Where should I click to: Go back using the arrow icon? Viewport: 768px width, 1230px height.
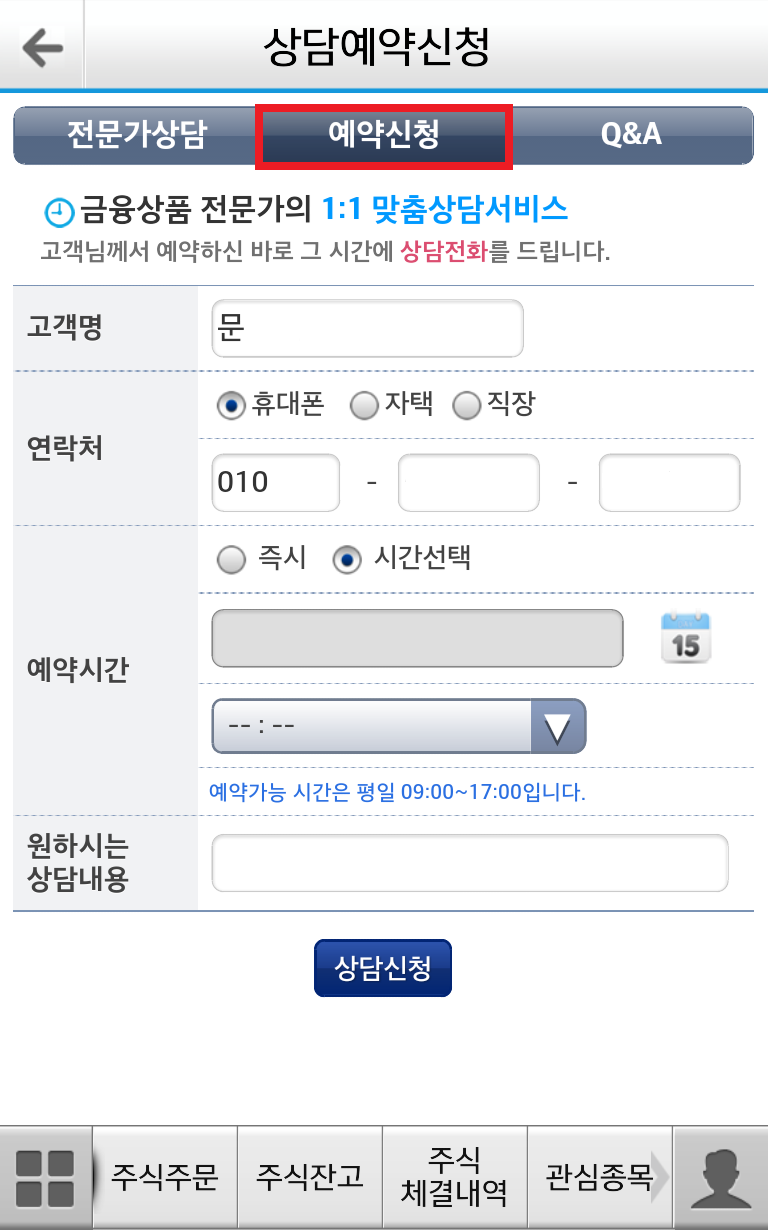42,47
